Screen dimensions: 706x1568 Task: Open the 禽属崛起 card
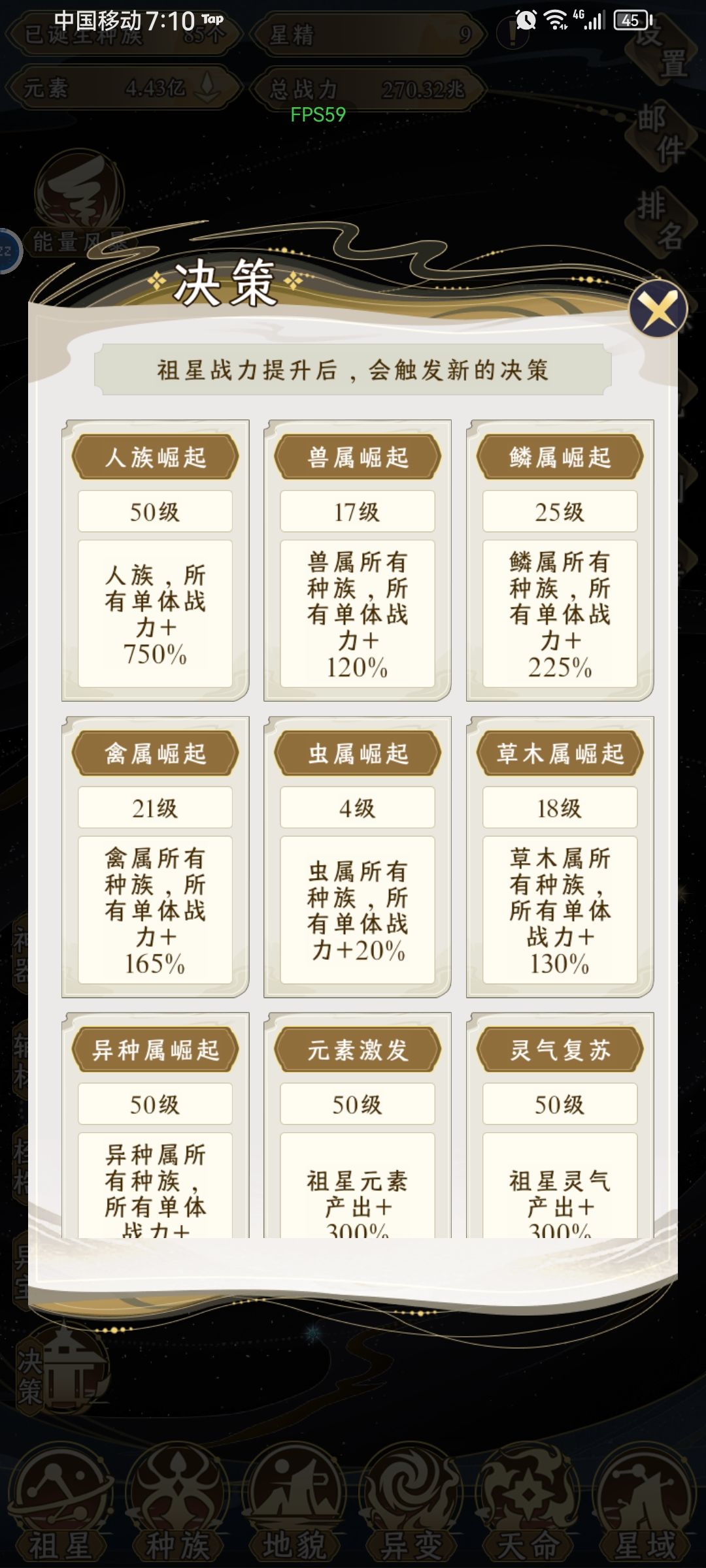tap(155, 857)
